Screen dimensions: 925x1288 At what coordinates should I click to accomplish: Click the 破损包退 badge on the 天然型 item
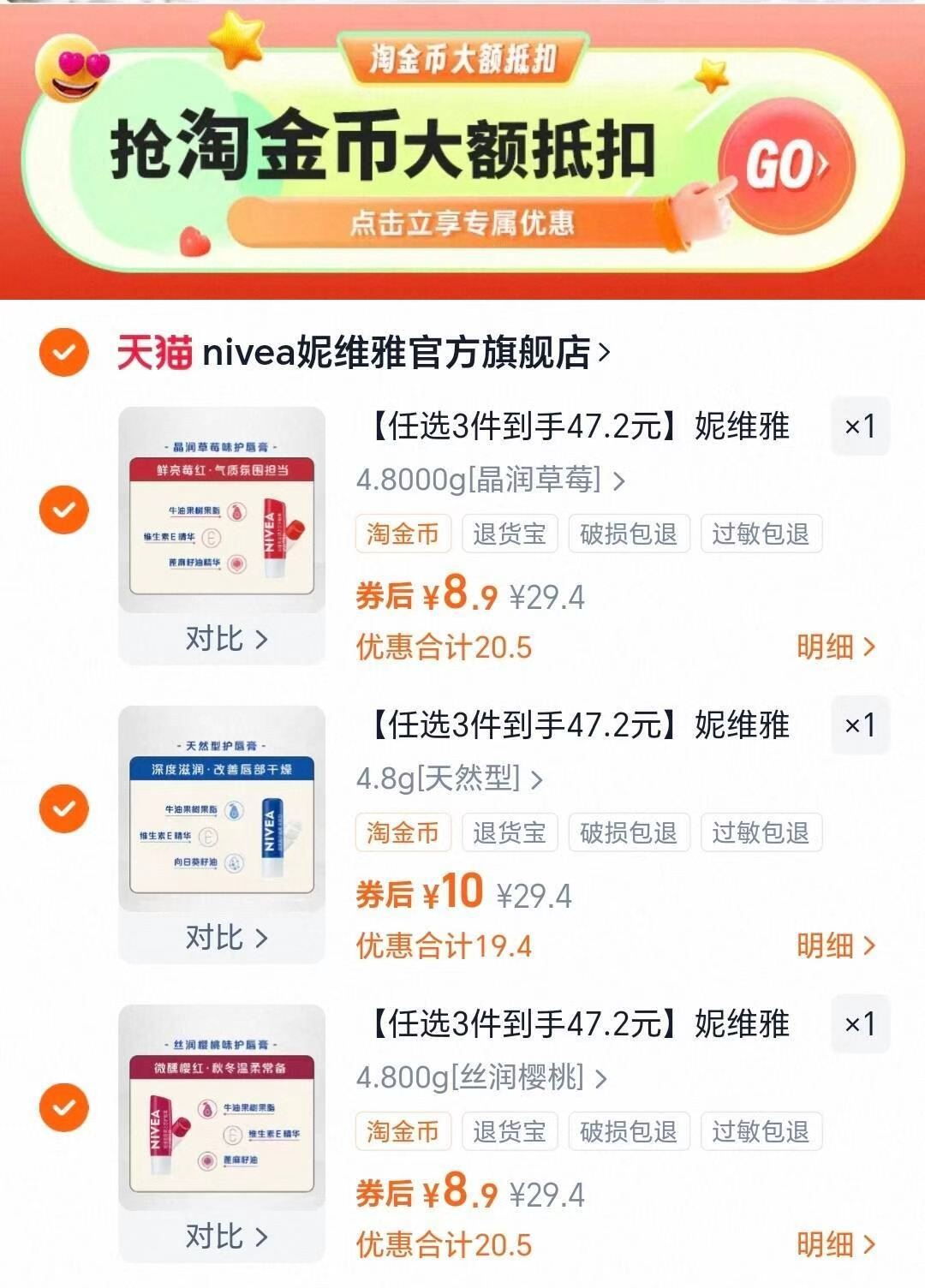pos(629,832)
